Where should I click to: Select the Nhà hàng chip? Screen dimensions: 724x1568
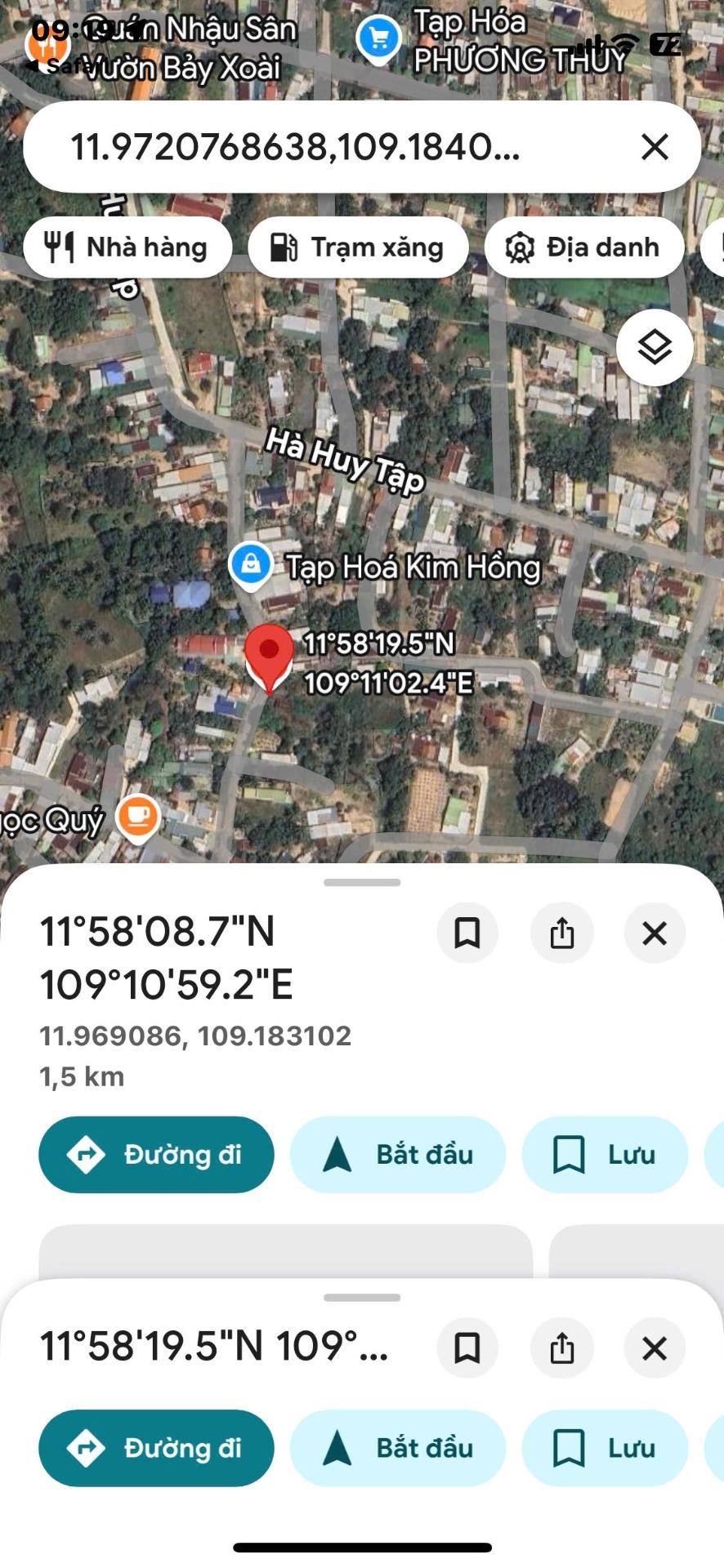(x=128, y=247)
